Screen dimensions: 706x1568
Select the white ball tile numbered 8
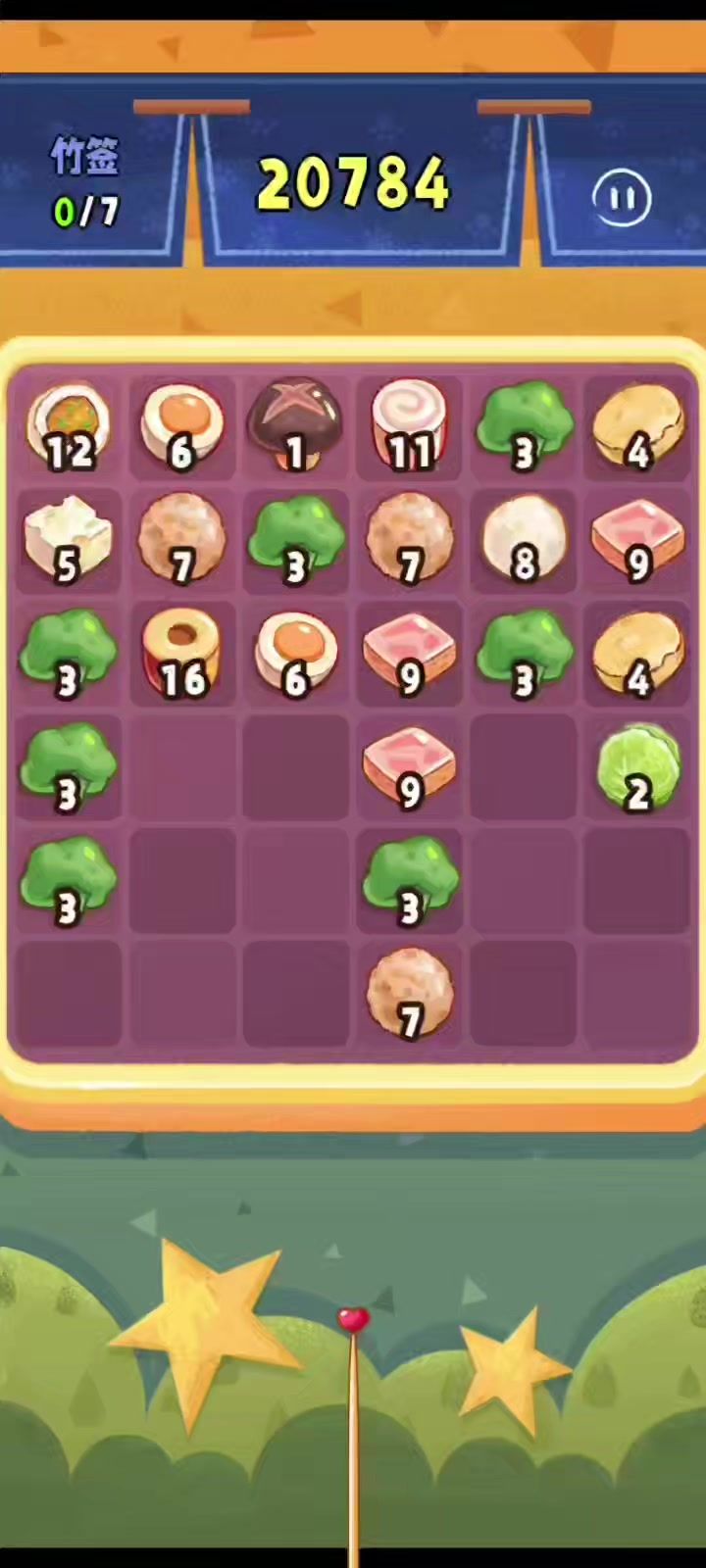[525, 538]
